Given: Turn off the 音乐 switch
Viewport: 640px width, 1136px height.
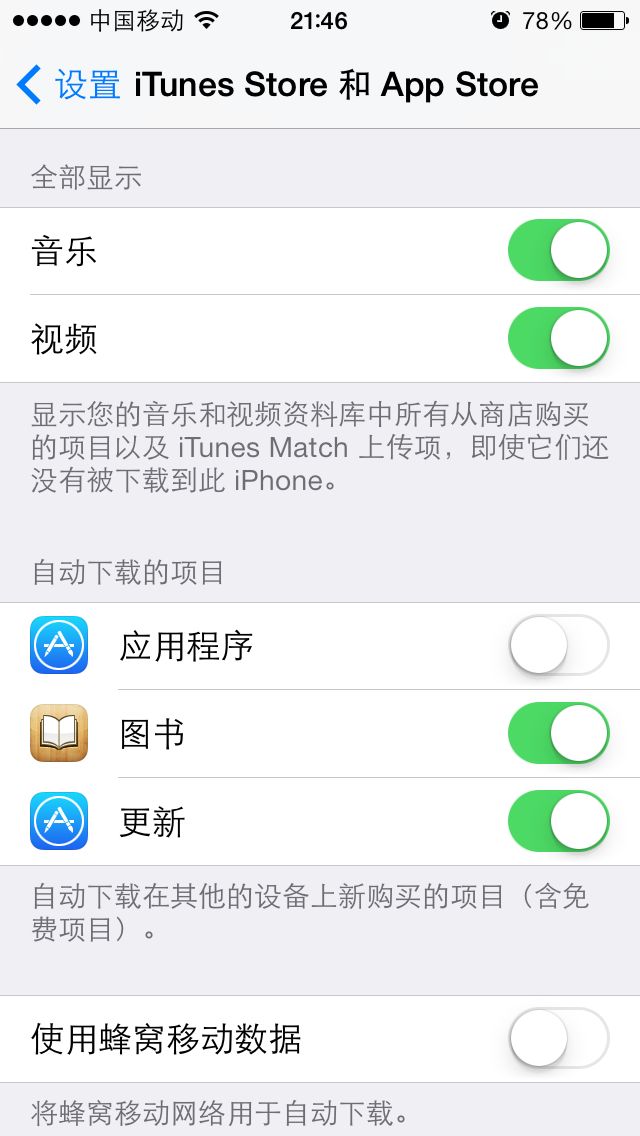Looking at the screenshot, I should tap(558, 251).
